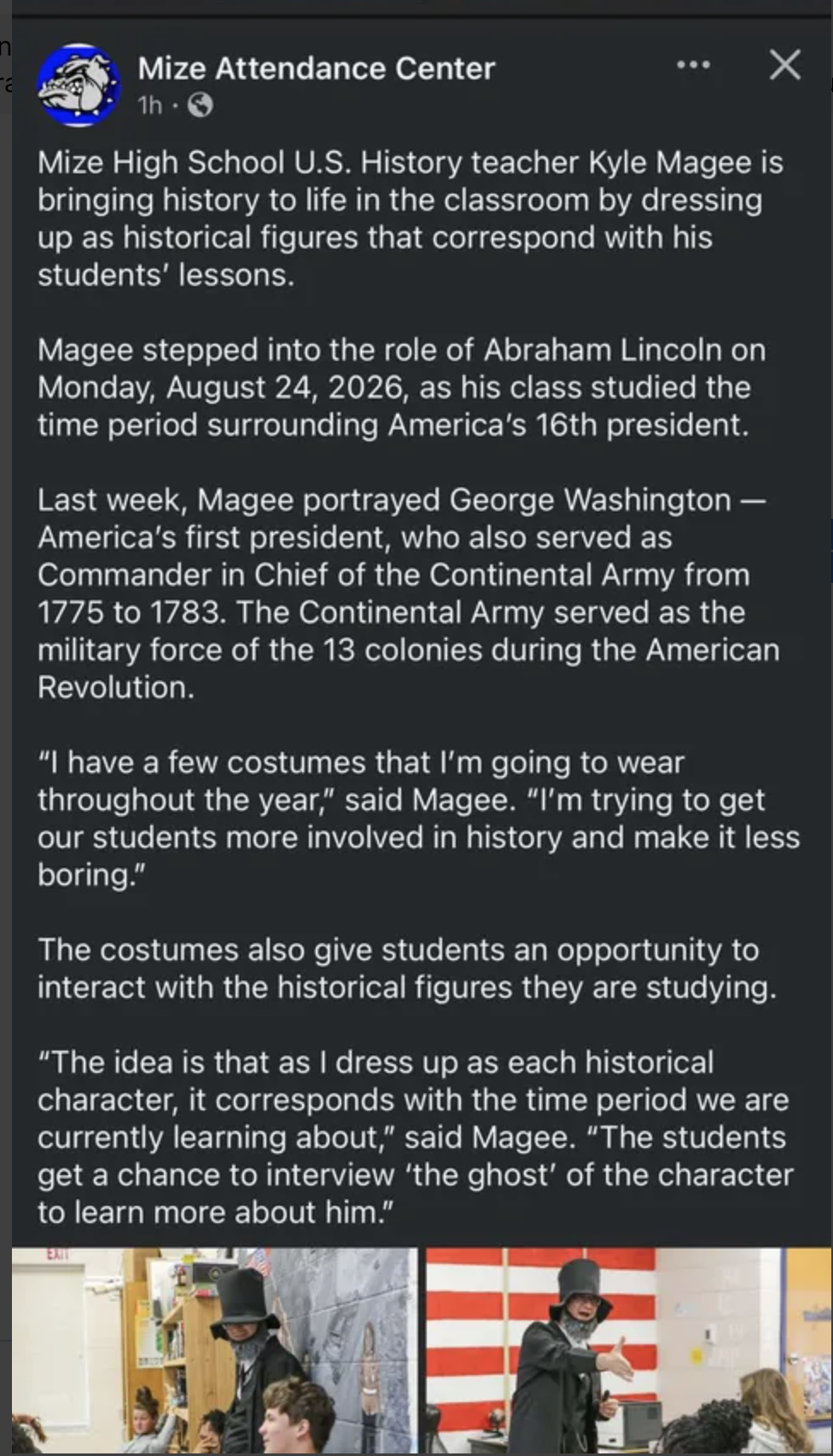The width and height of the screenshot is (833, 1456).
Task: Tap the Mize Attendance Center page name
Action: point(316,68)
